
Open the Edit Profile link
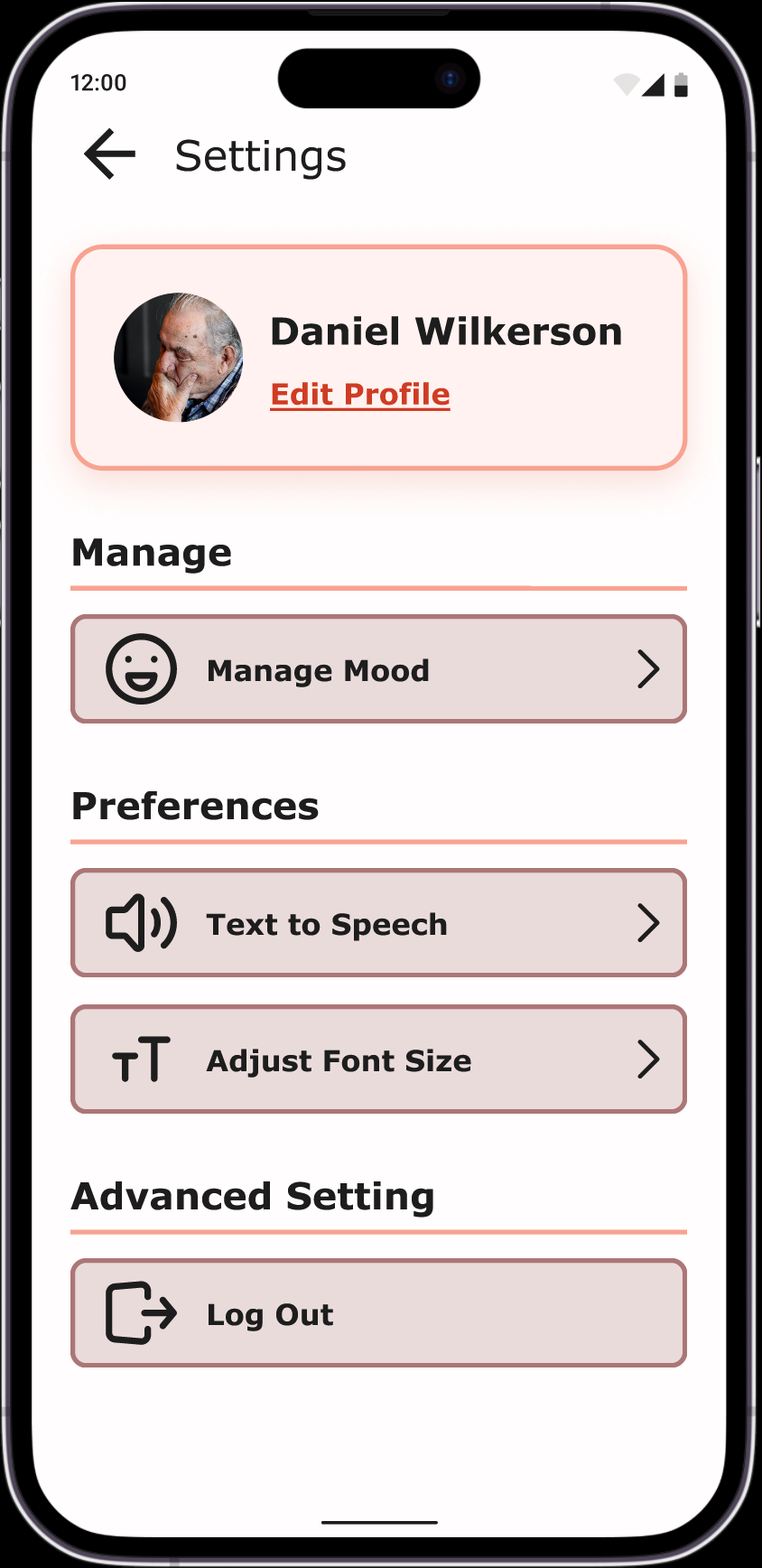360,395
